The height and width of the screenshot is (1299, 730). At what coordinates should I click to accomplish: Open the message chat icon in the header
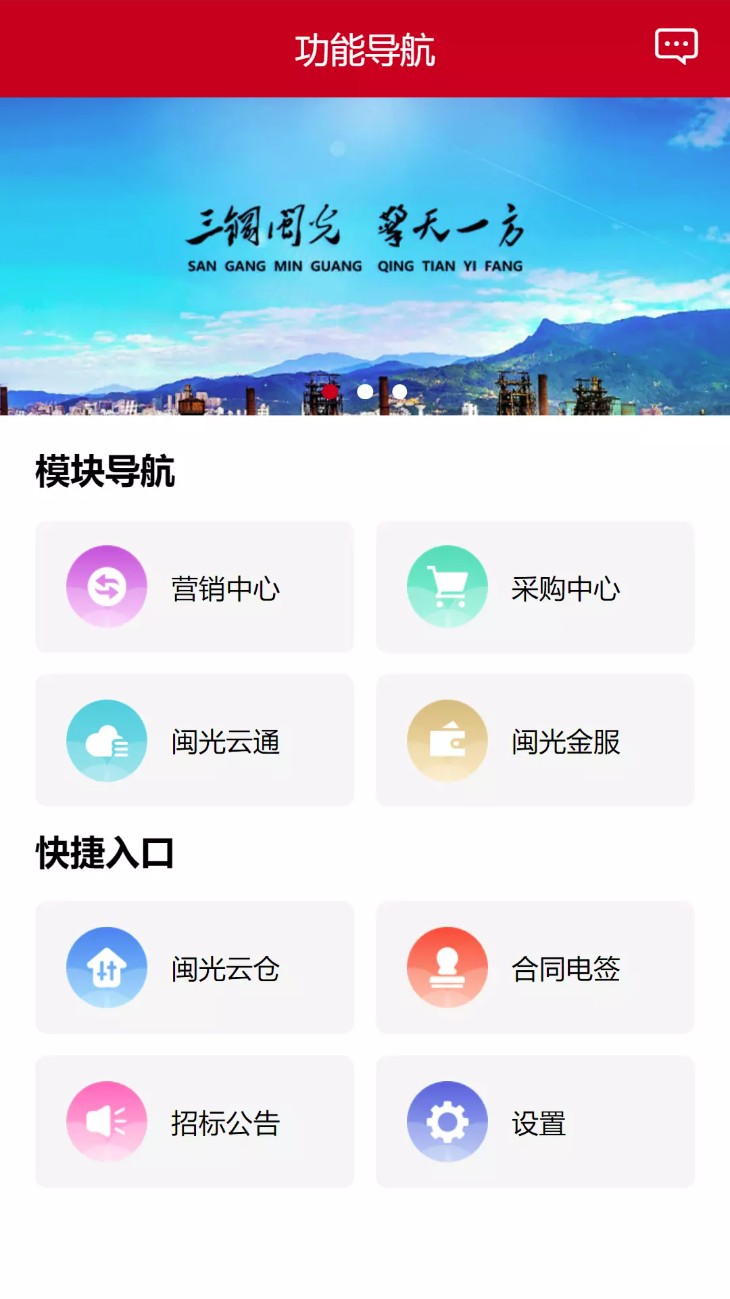(x=676, y=46)
